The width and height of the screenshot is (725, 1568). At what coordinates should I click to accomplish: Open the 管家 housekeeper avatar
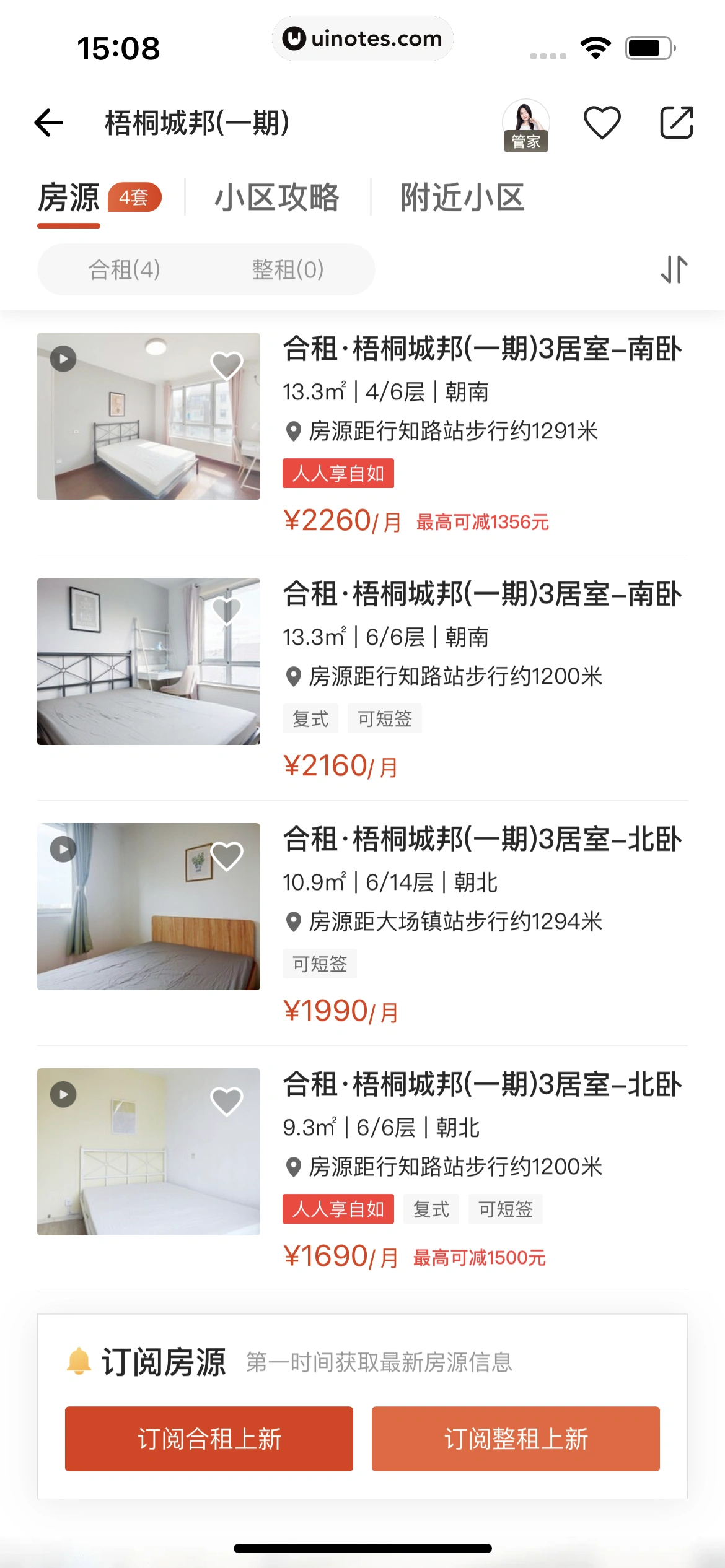pos(524,122)
